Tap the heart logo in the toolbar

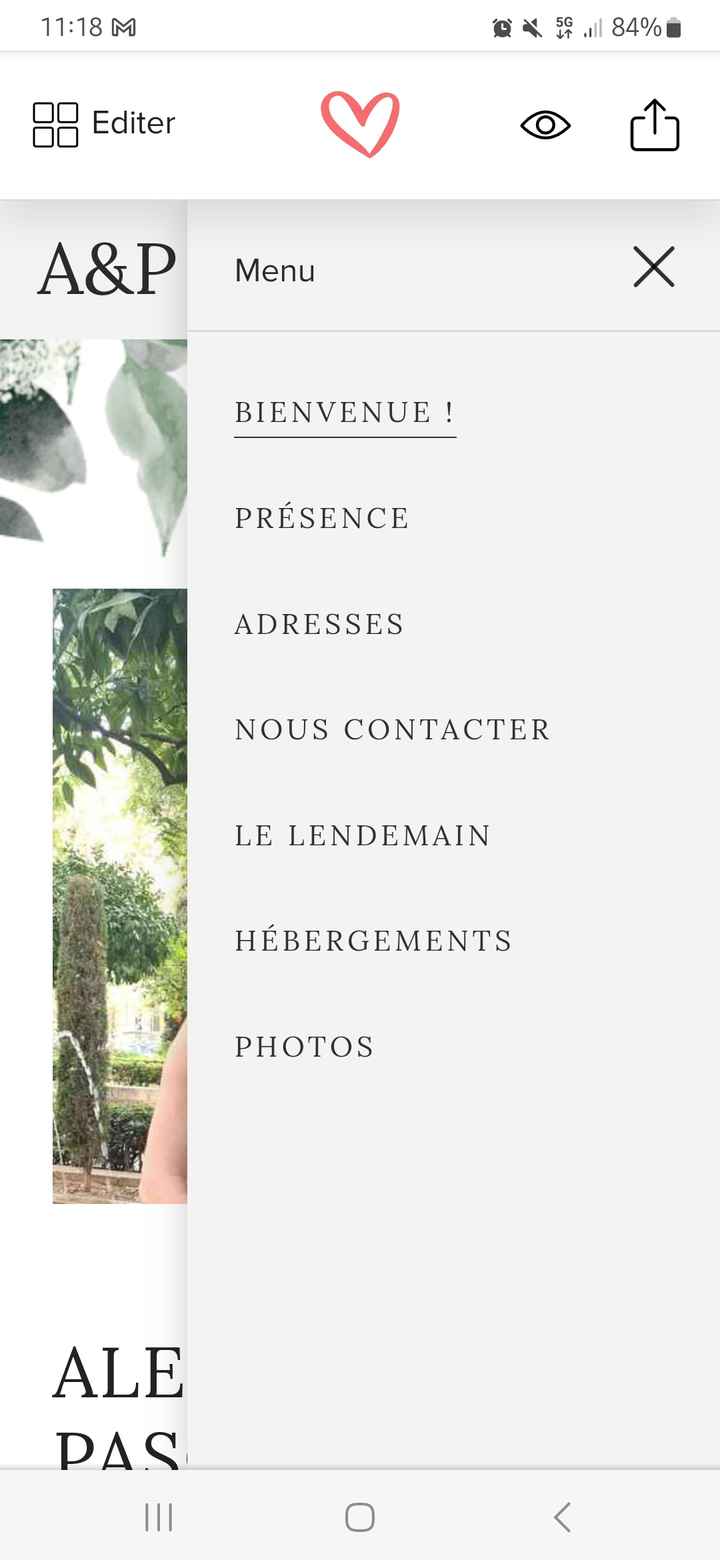click(x=362, y=124)
